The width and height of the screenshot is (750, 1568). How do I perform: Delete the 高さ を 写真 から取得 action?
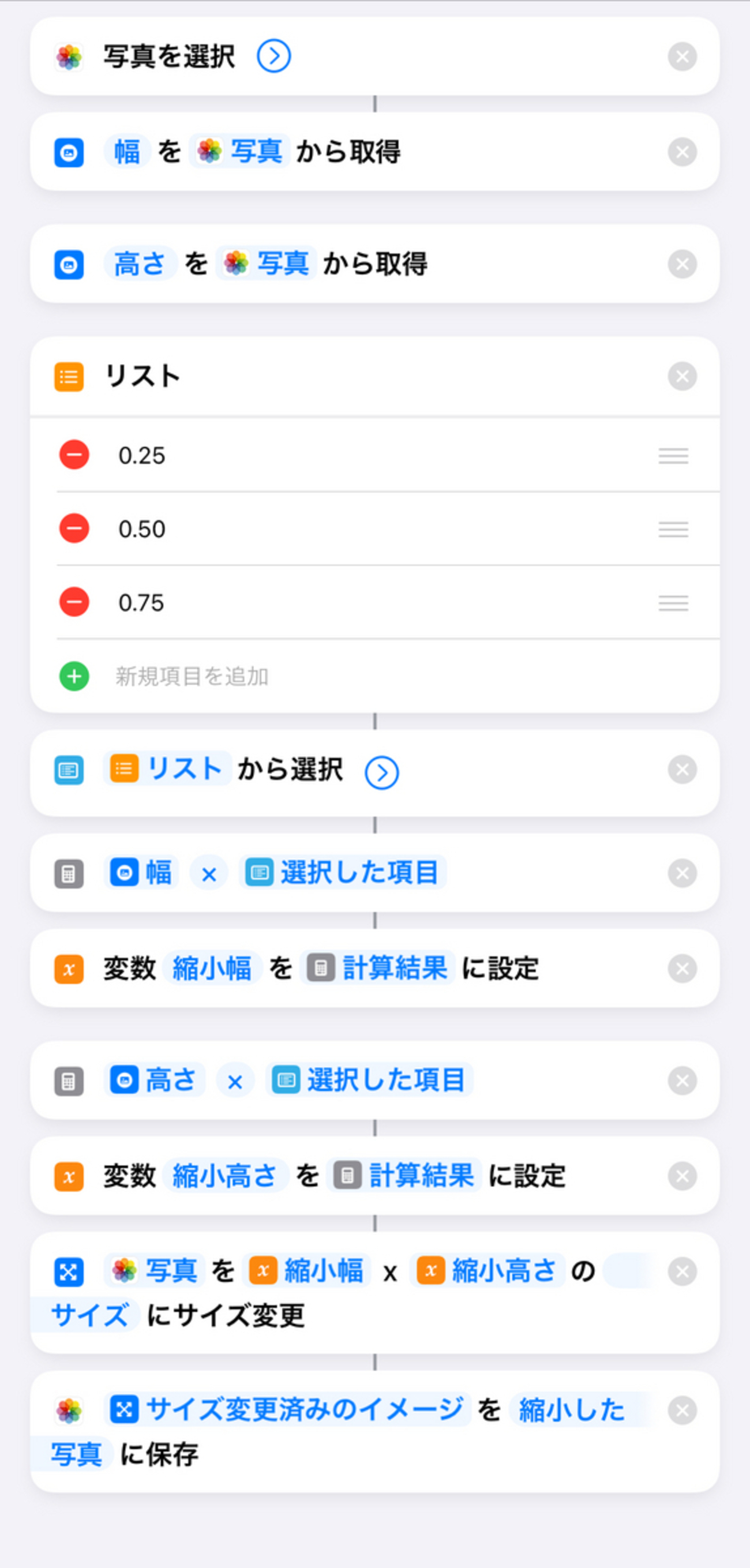[x=682, y=264]
